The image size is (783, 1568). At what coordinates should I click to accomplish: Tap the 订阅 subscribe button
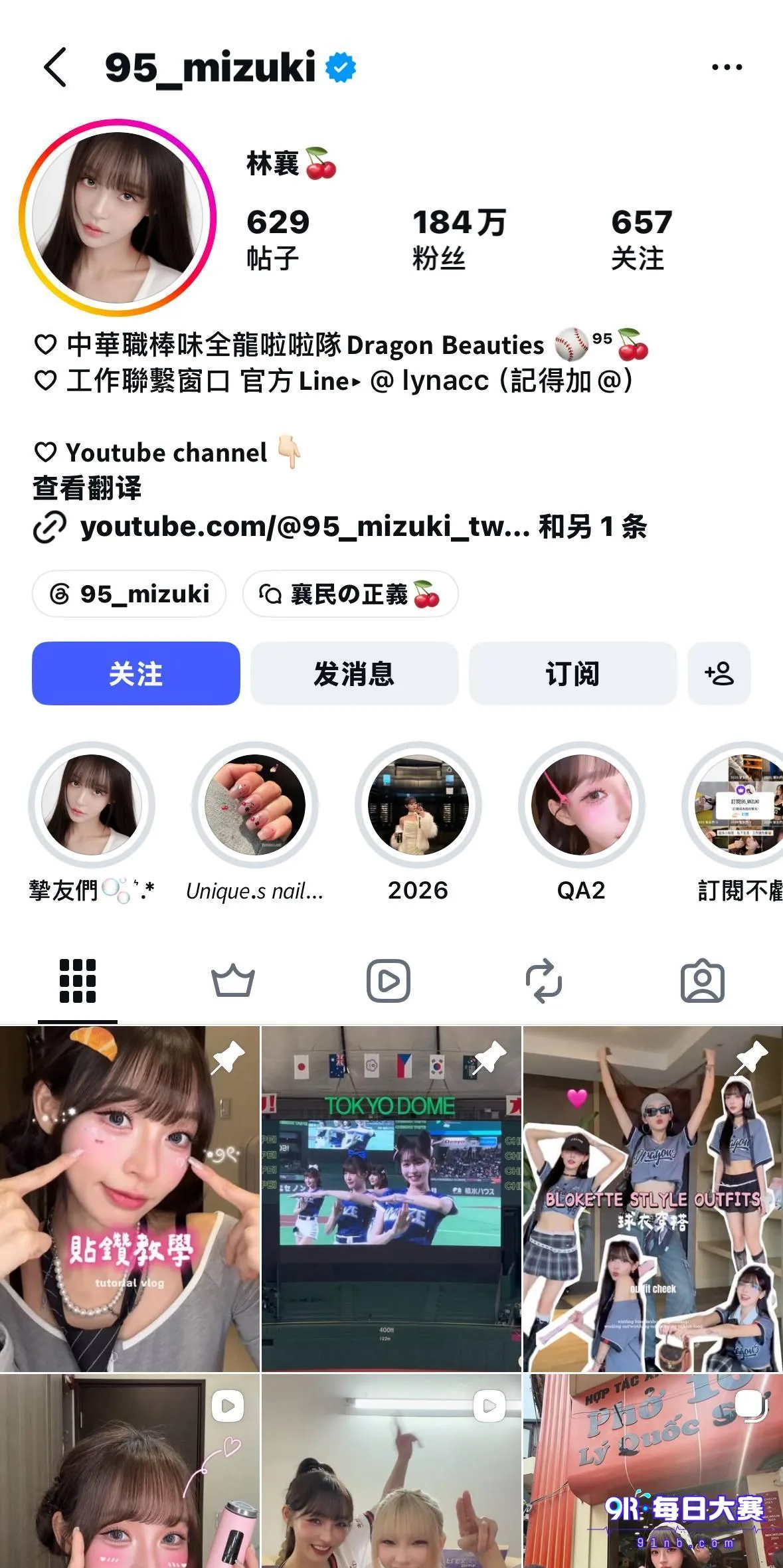(x=572, y=673)
